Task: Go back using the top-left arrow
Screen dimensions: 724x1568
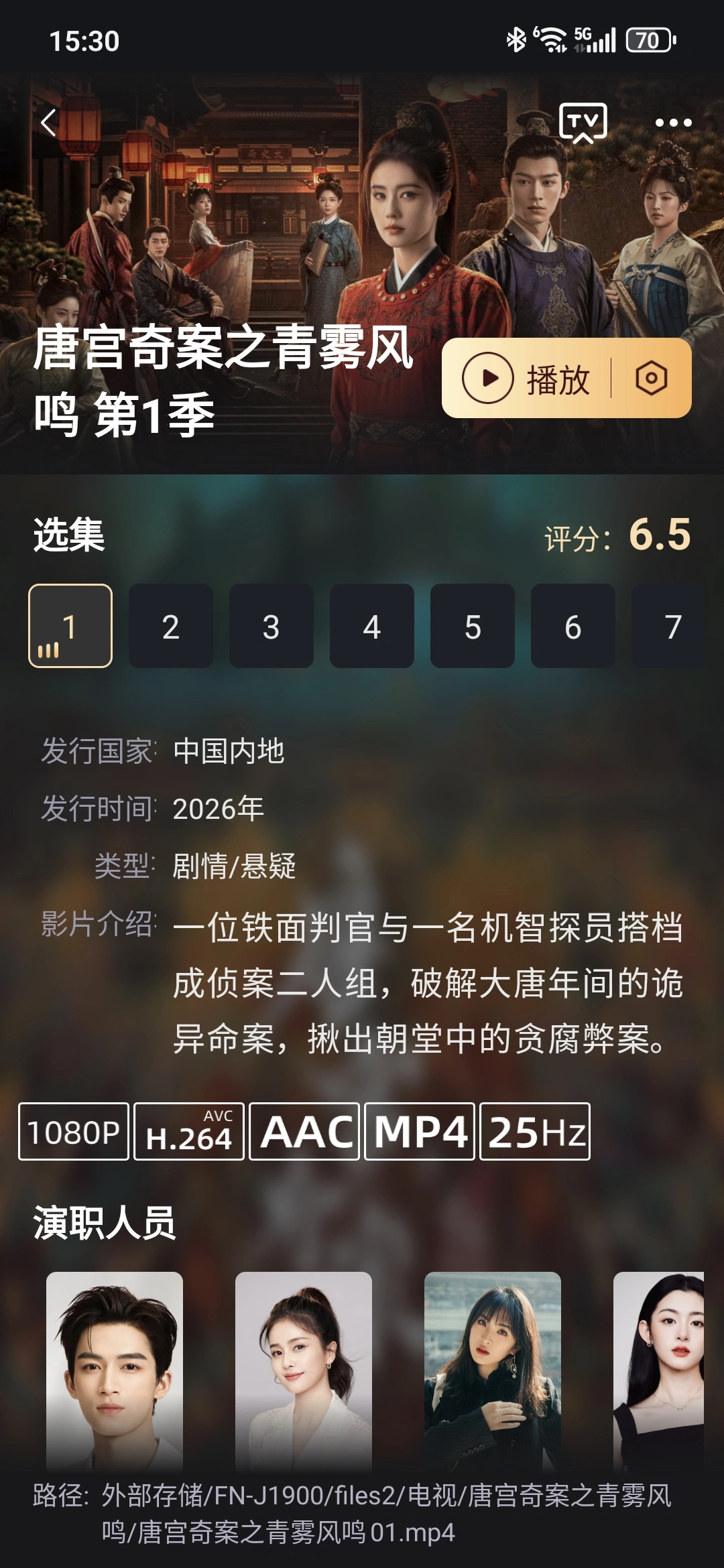Action: point(48,123)
